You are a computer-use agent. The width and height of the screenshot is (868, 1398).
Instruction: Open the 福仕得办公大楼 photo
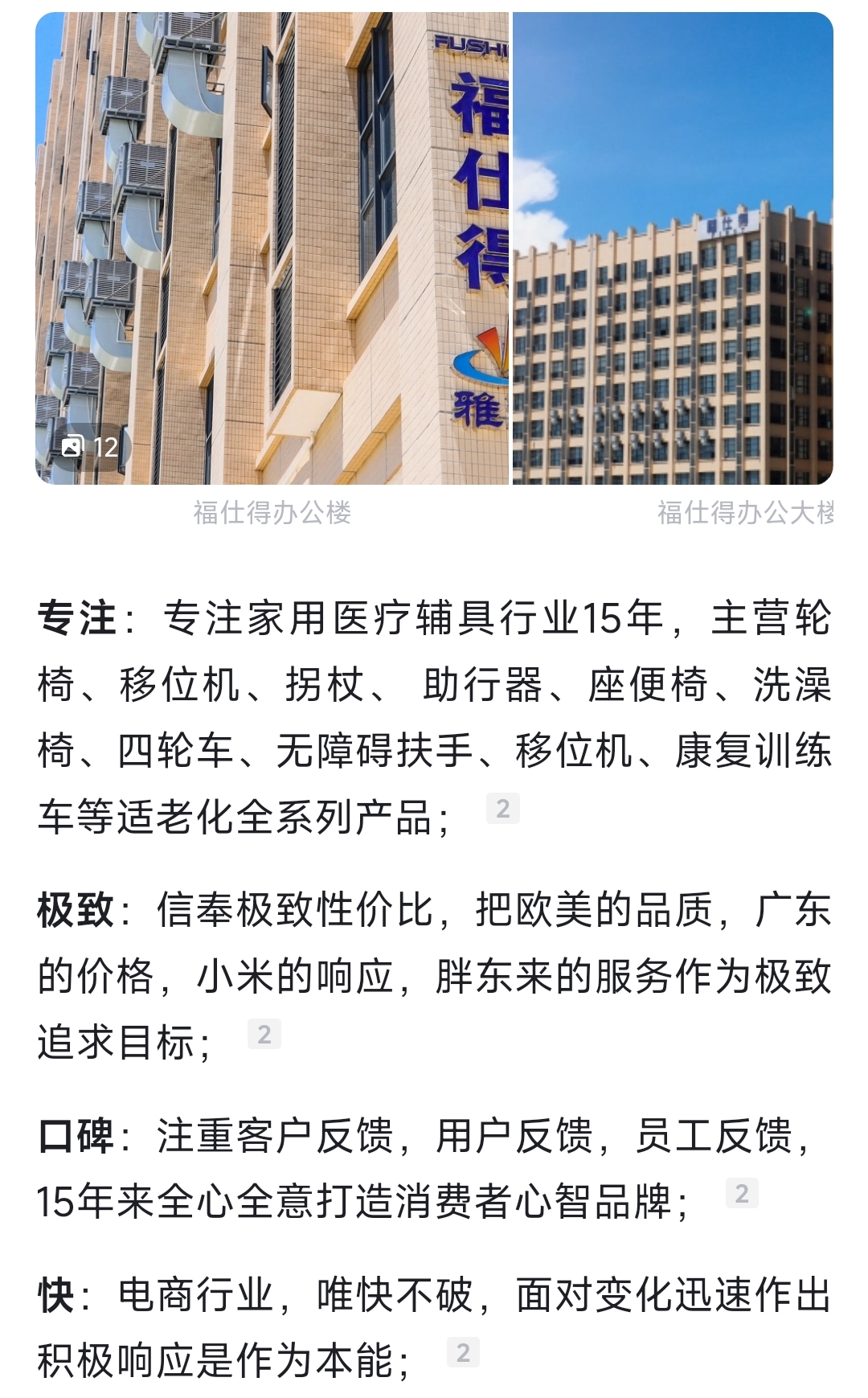(x=673, y=248)
